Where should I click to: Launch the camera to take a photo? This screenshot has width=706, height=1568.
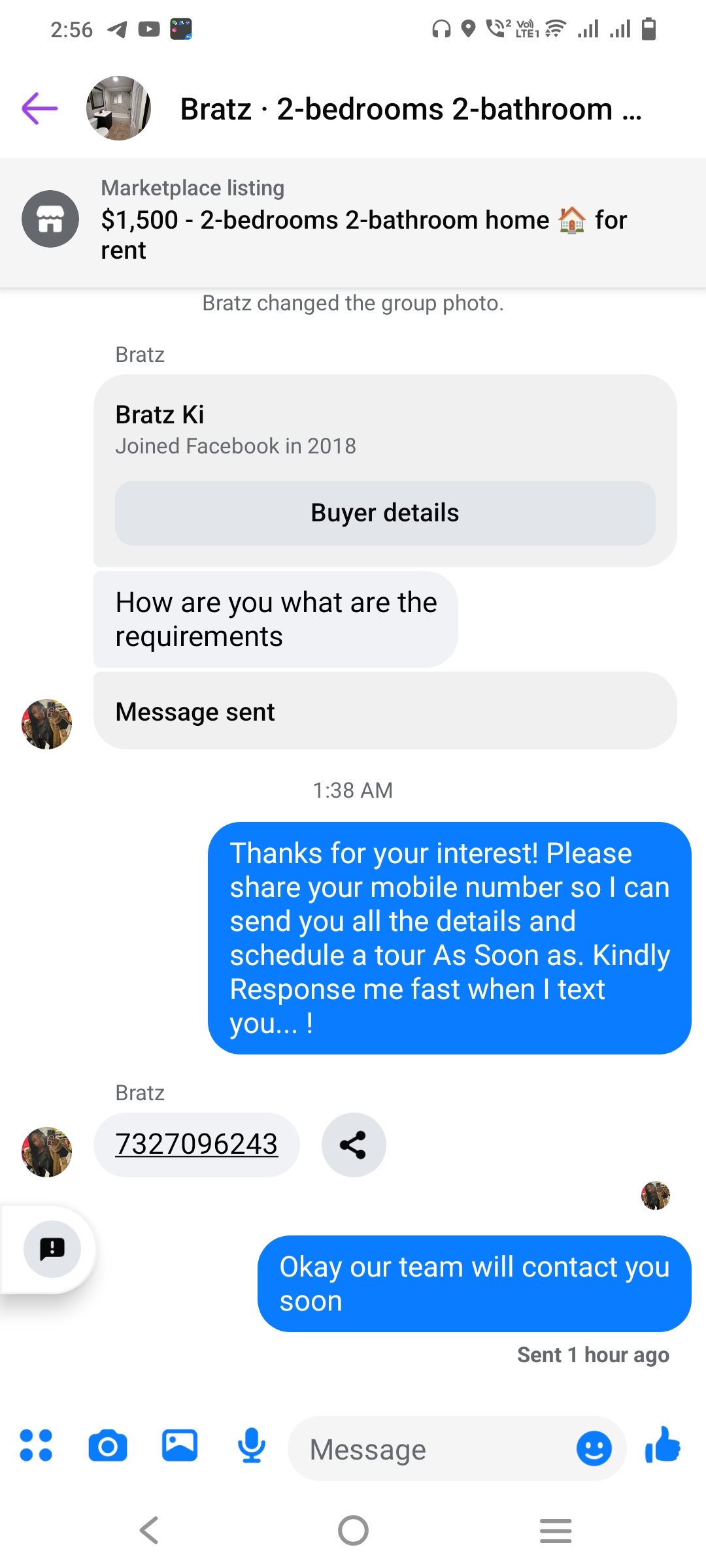click(x=108, y=1445)
